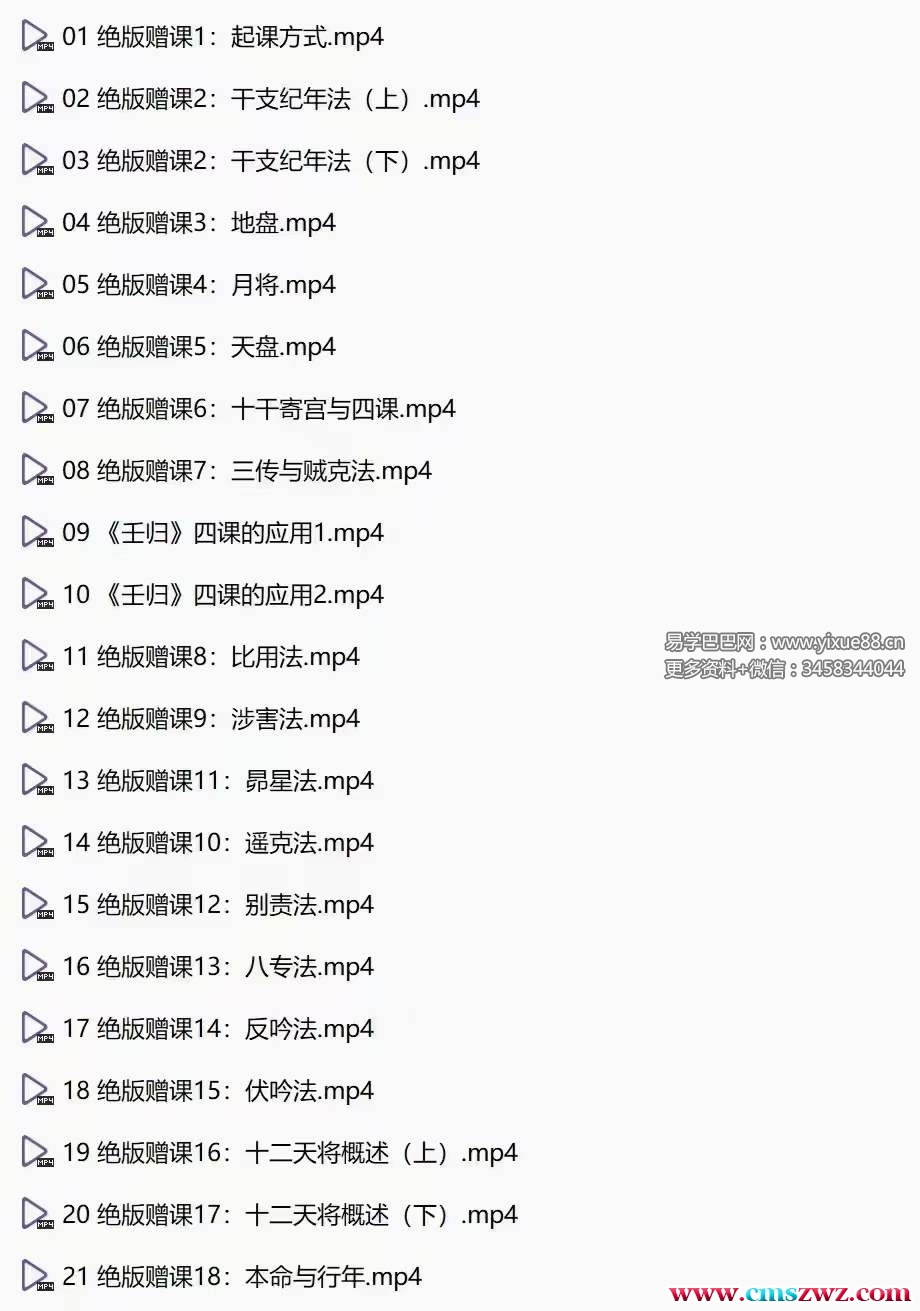Open 18 伏吟法.mp4
Screen dimensions: 920x1311
click(x=217, y=1092)
